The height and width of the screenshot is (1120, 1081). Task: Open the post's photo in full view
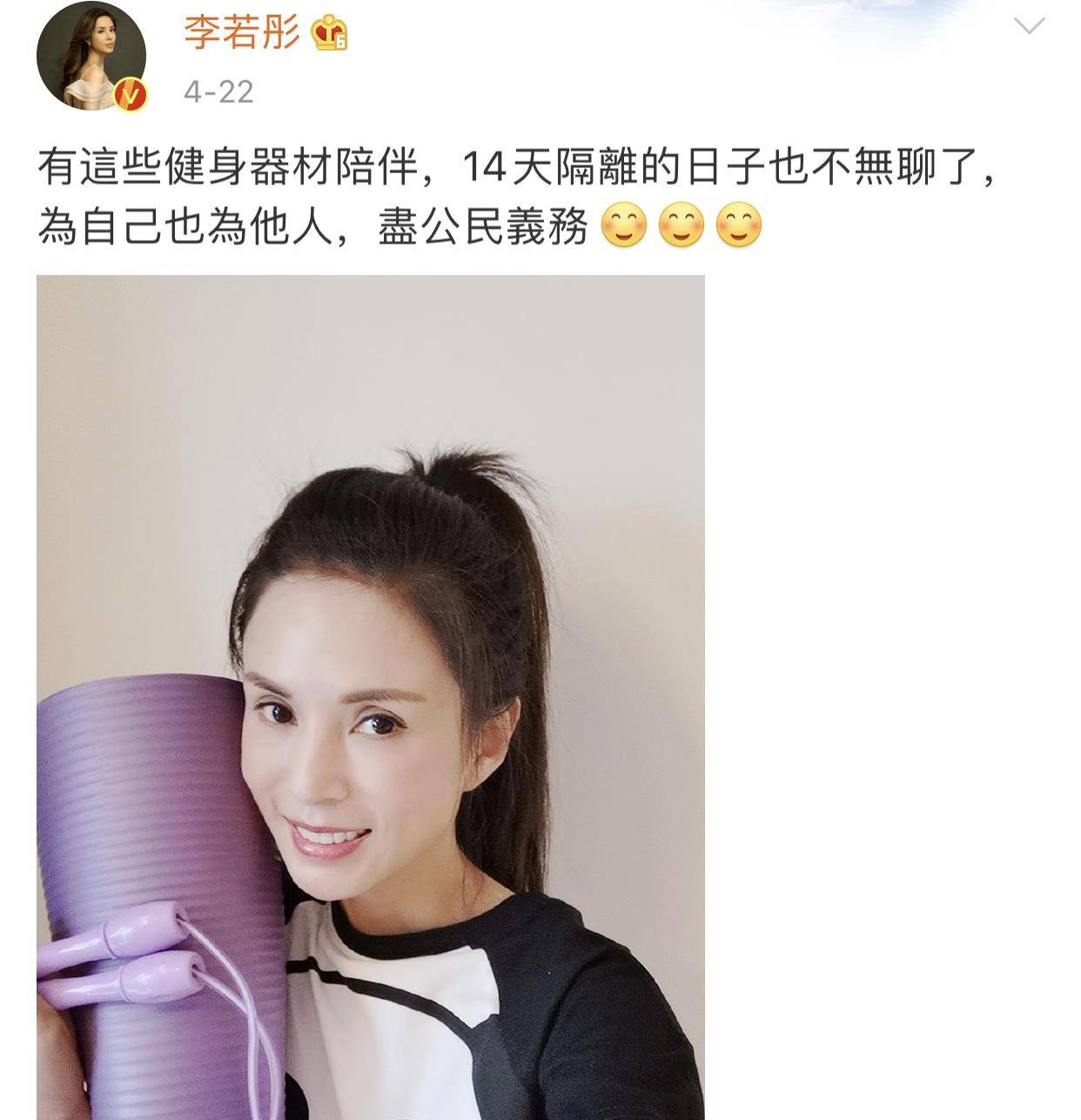pyautogui.click(x=370, y=696)
